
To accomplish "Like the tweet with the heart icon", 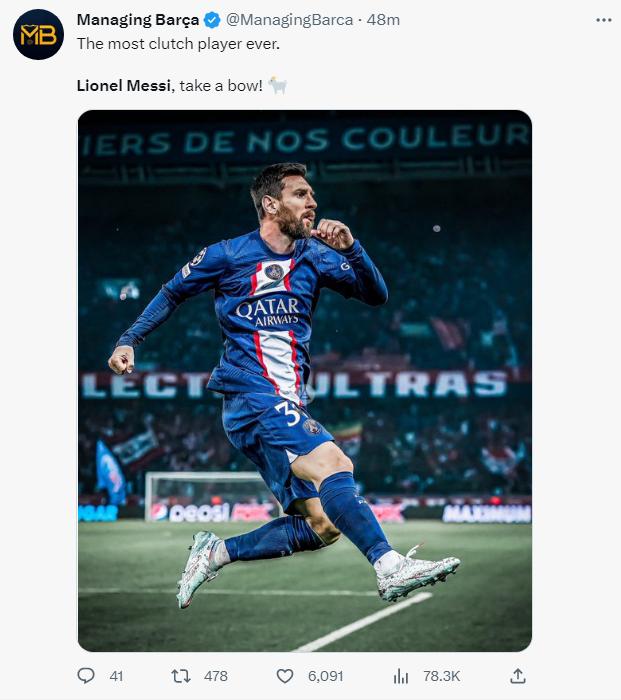I will pyautogui.click(x=285, y=676).
